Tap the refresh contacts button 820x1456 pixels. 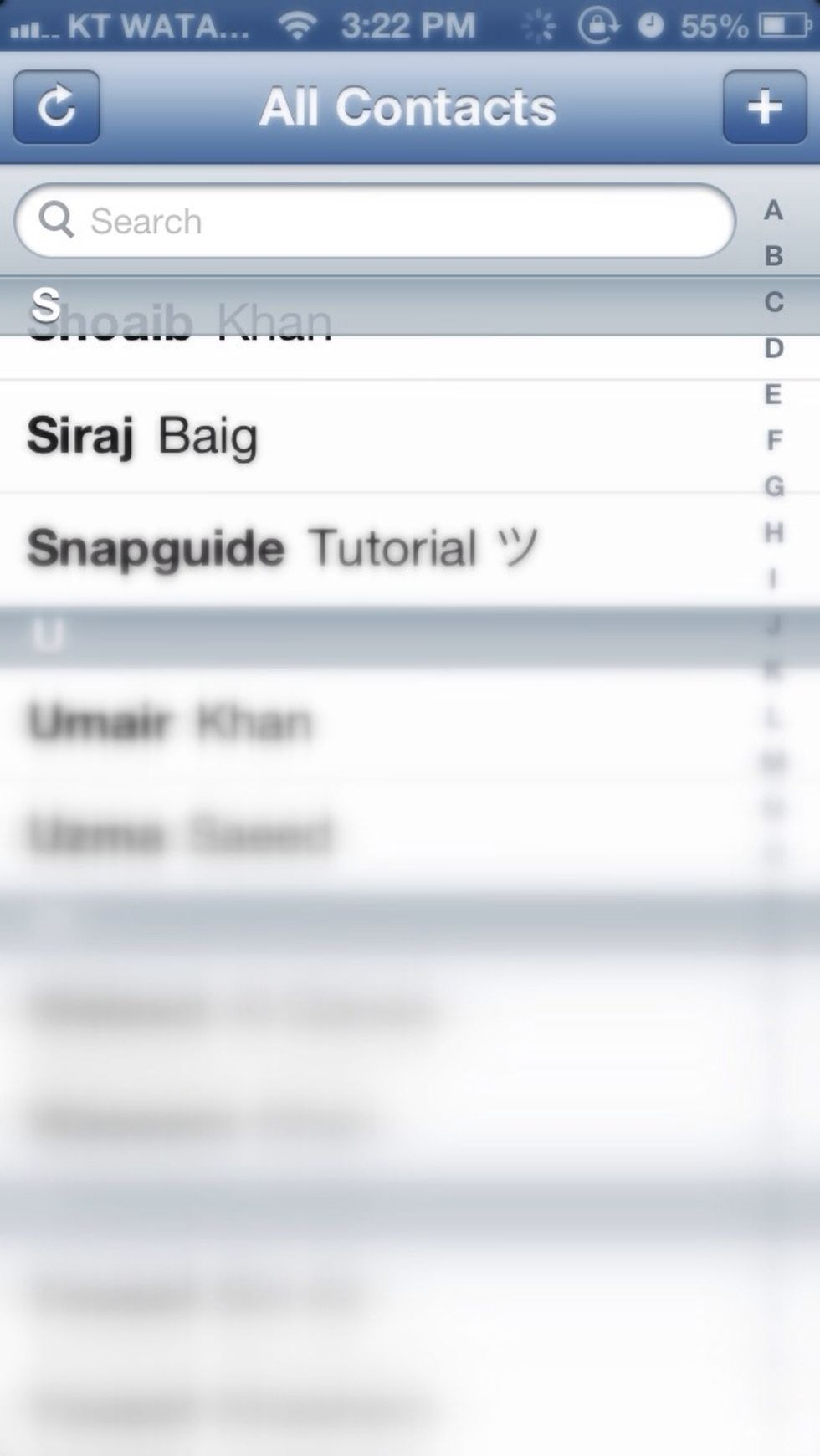tap(56, 107)
